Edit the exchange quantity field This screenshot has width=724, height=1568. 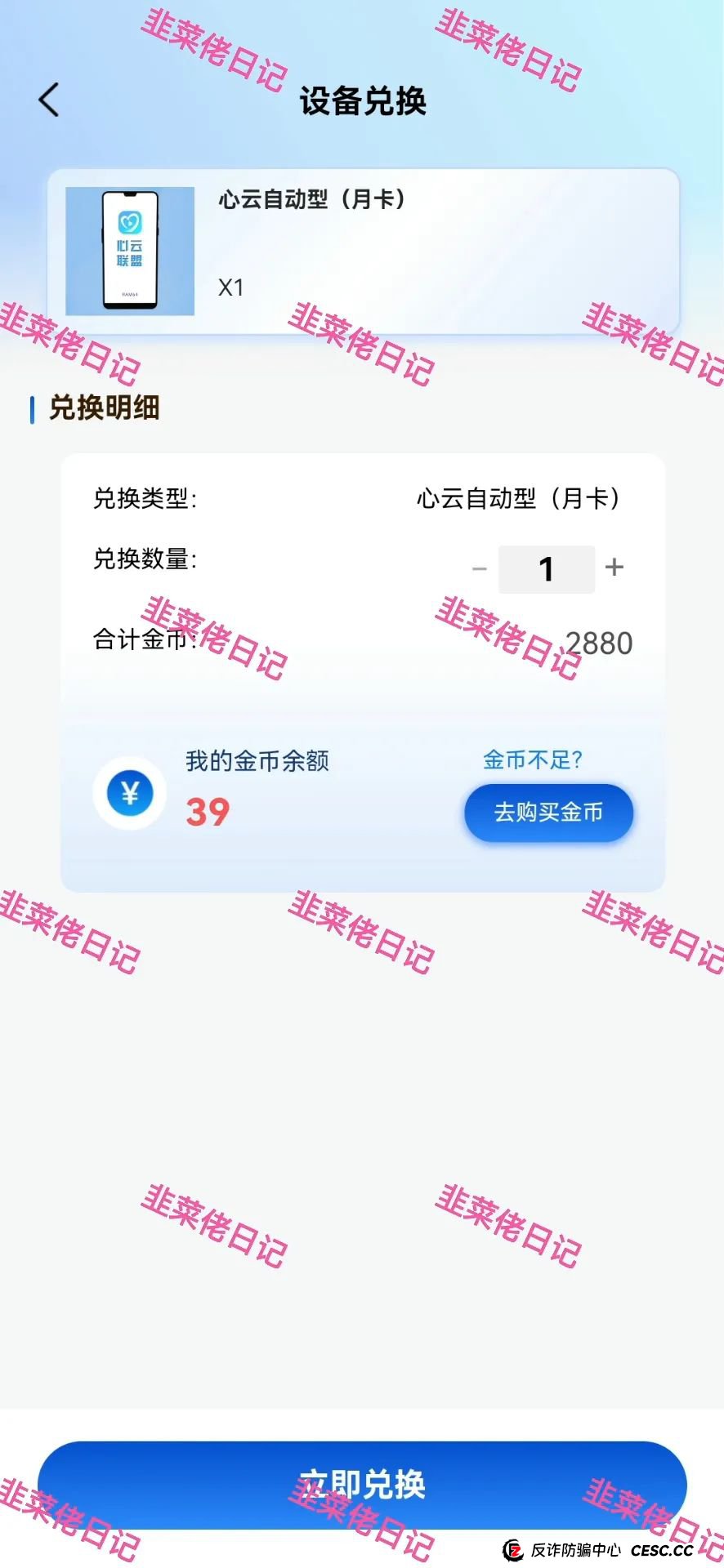click(546, 569)
